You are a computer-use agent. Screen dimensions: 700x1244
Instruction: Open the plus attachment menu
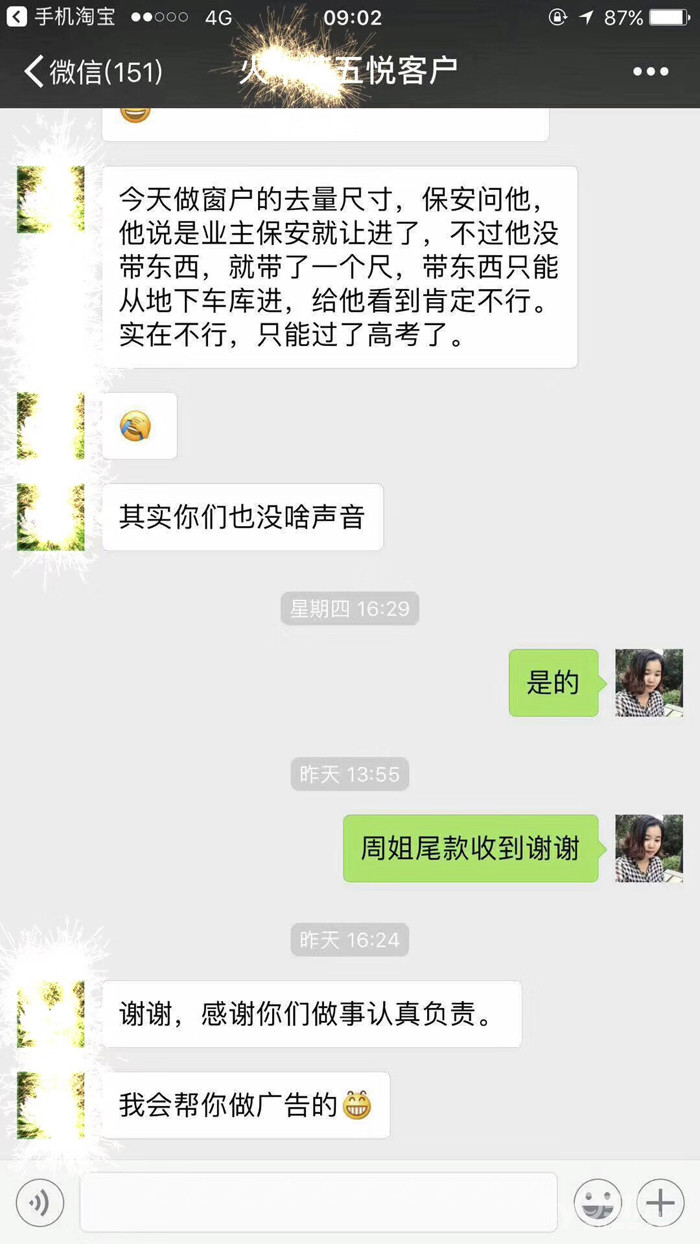(x=661, y=1202)
